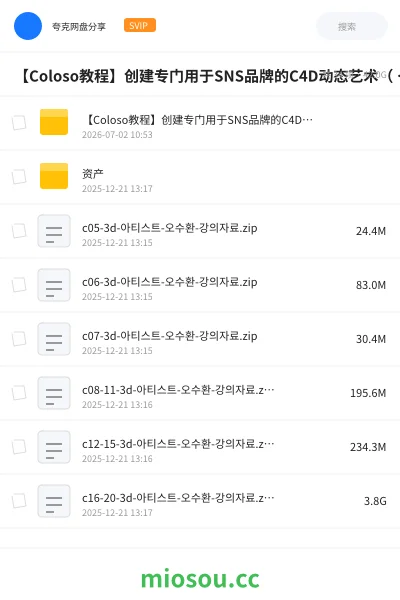Image resolution: width=400 pixels, height=600 pixels.
Task: Open the sharer's blue avatar
Action: point(28,26)
